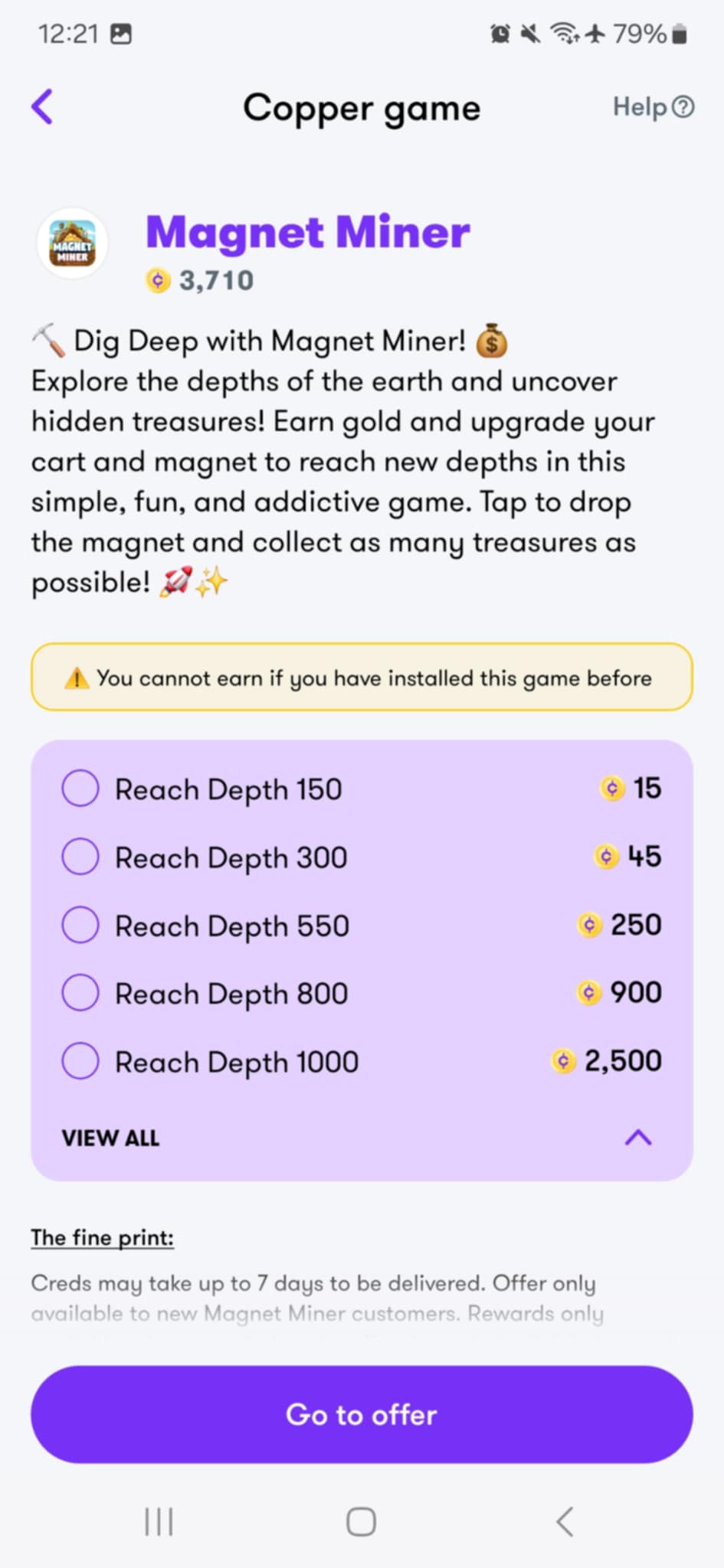Tap VIEW ALL to expand rewards
The width and height of the screenshot is (724, 1568).
tap(110, 1138)
